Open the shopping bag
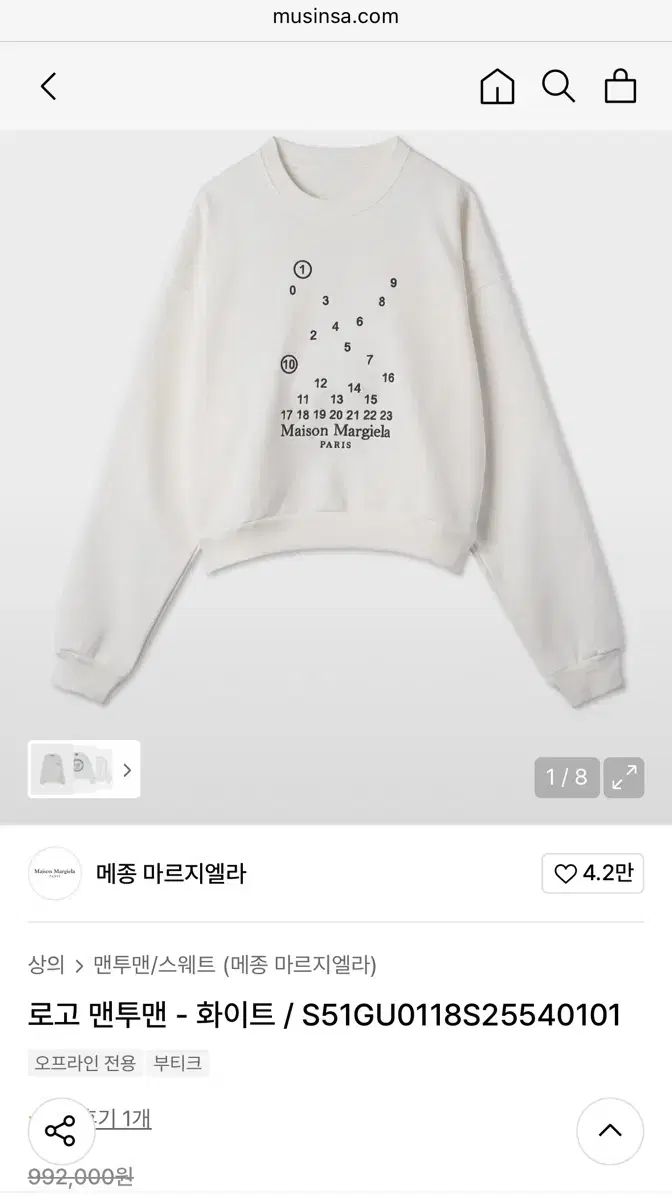 click(620, 87)
